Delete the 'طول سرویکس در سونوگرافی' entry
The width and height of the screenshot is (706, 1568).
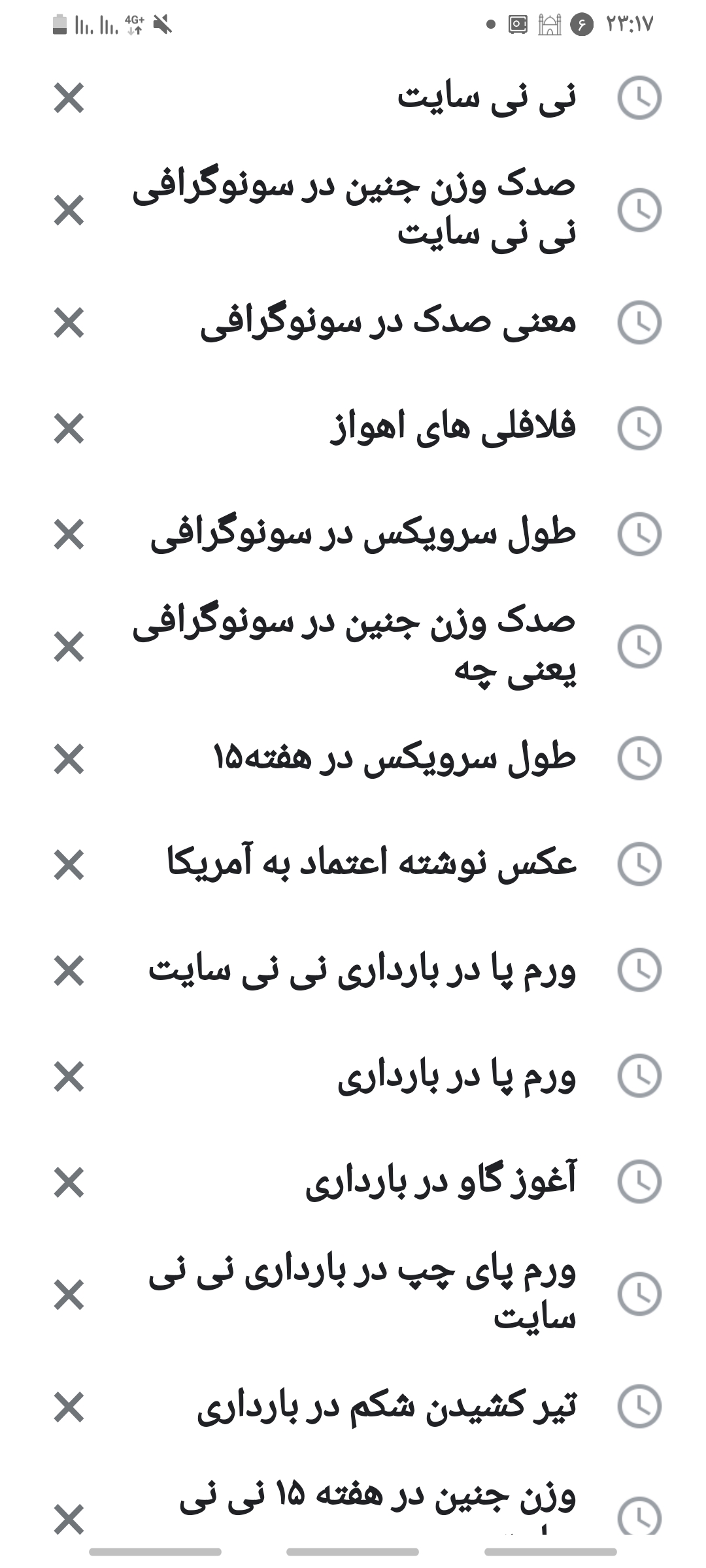69,534
